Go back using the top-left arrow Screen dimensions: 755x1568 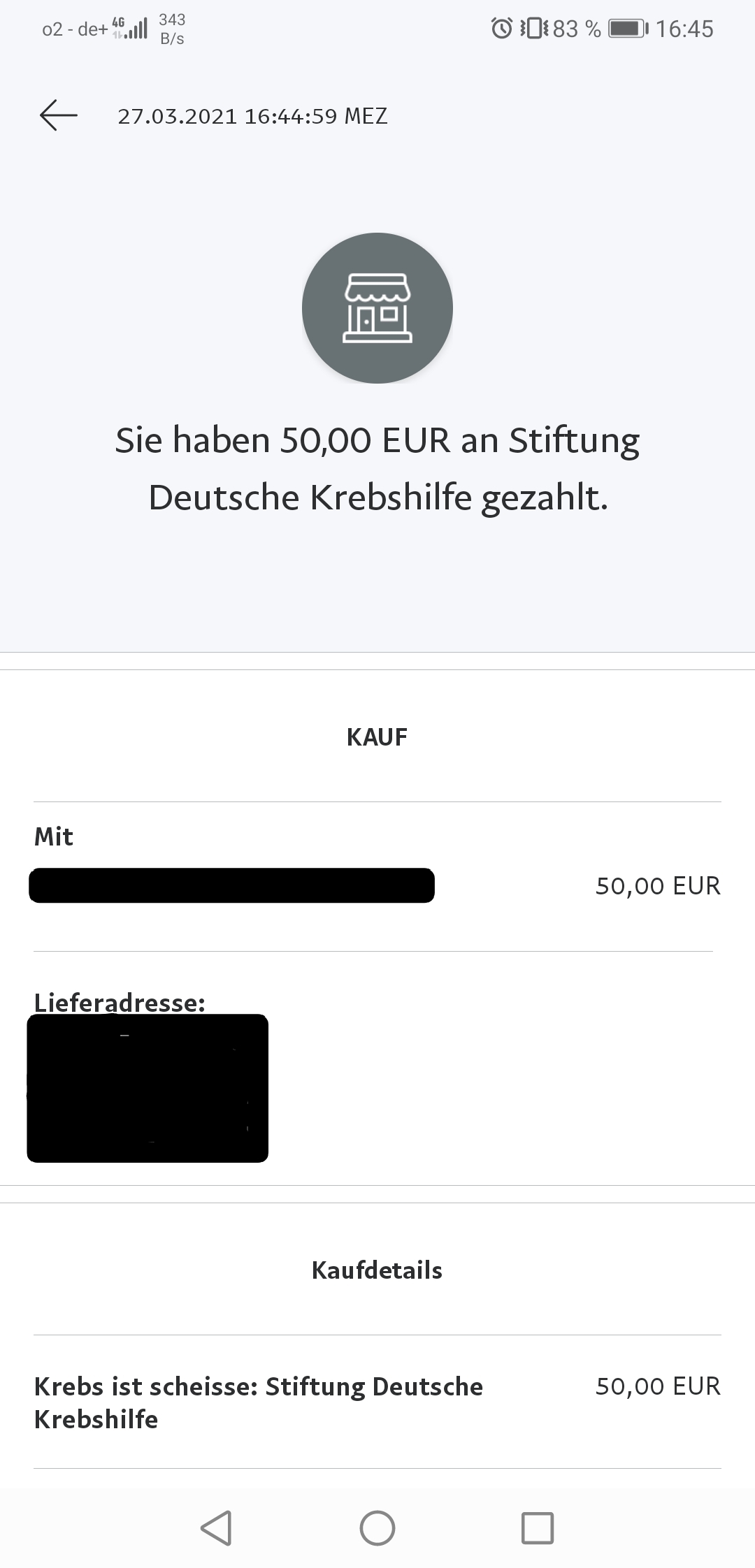pos(59,115)
